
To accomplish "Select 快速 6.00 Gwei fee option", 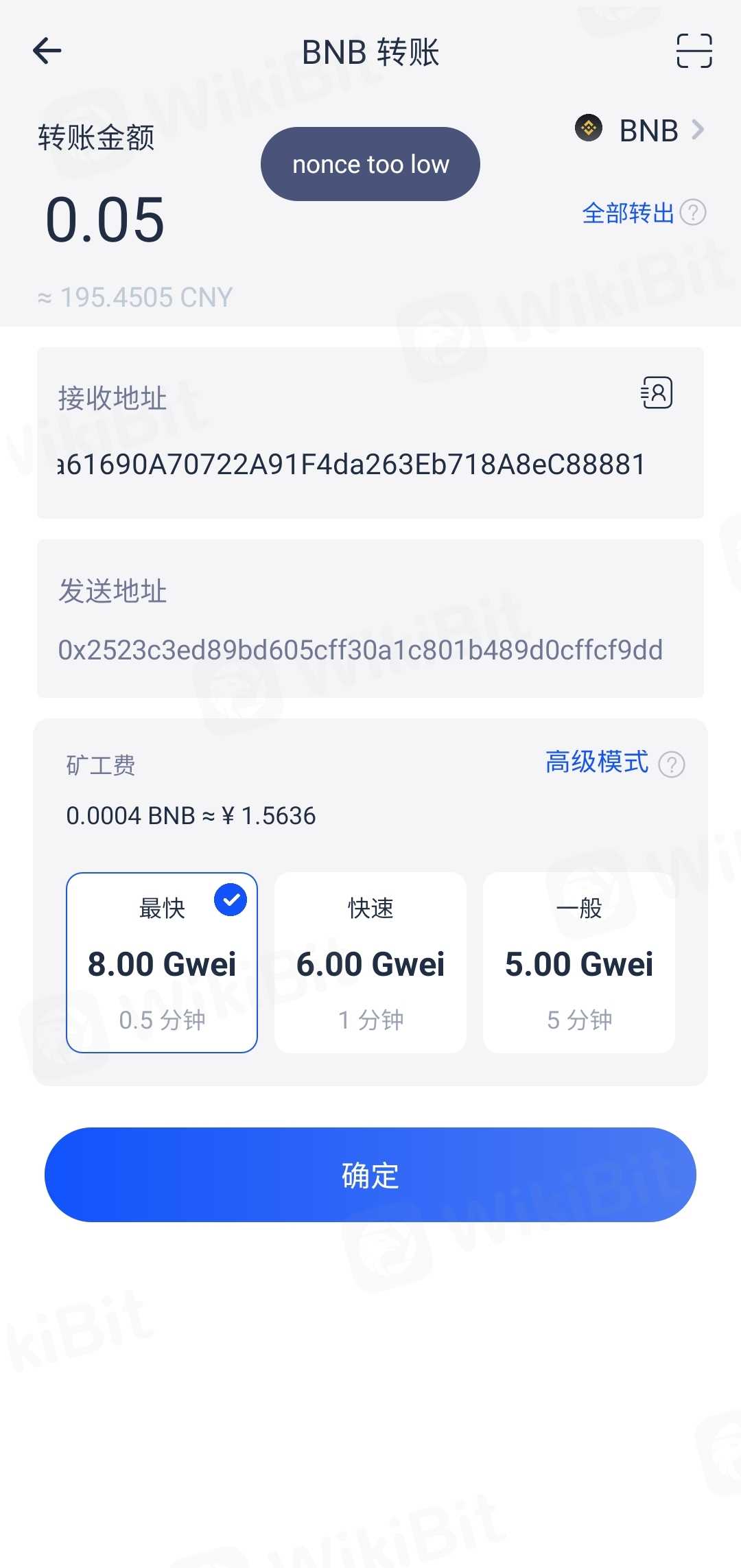I will pos(370,962).
